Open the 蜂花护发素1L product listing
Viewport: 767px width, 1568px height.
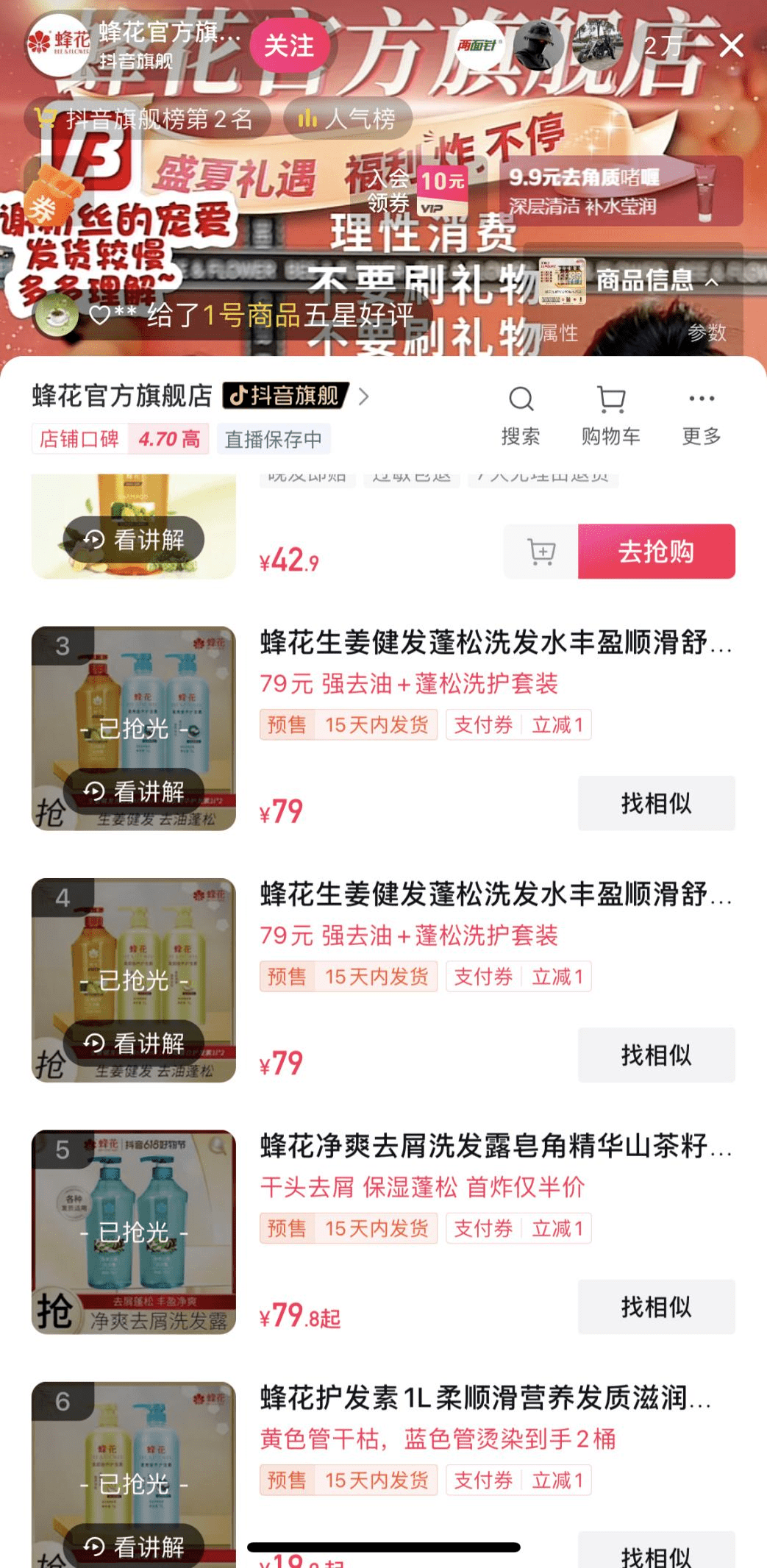(485, 1397)
